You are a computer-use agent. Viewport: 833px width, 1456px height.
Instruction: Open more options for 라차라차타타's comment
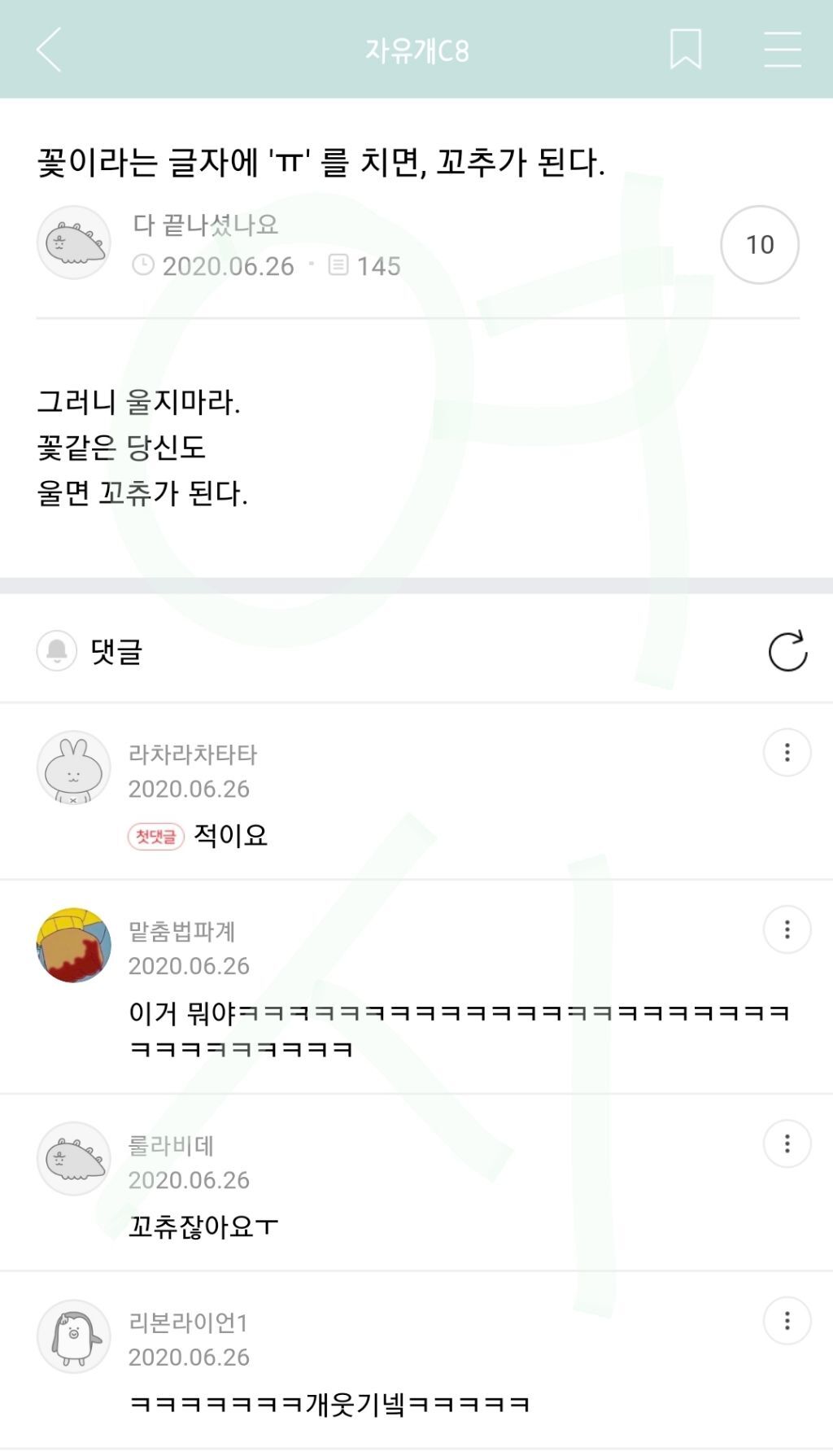point(787,753)
